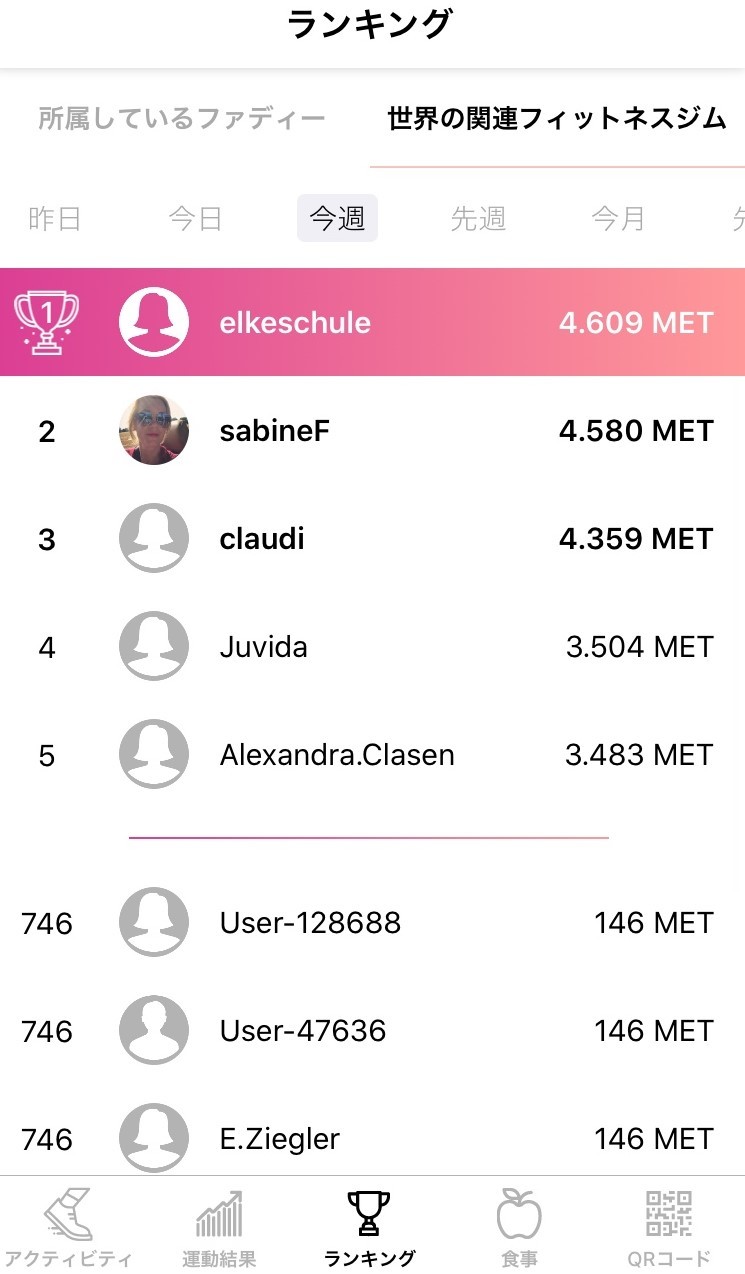Show yesterday's ranking with 昨日
The width and height of the screenshot is (745, 1274).
coord(54,218)
